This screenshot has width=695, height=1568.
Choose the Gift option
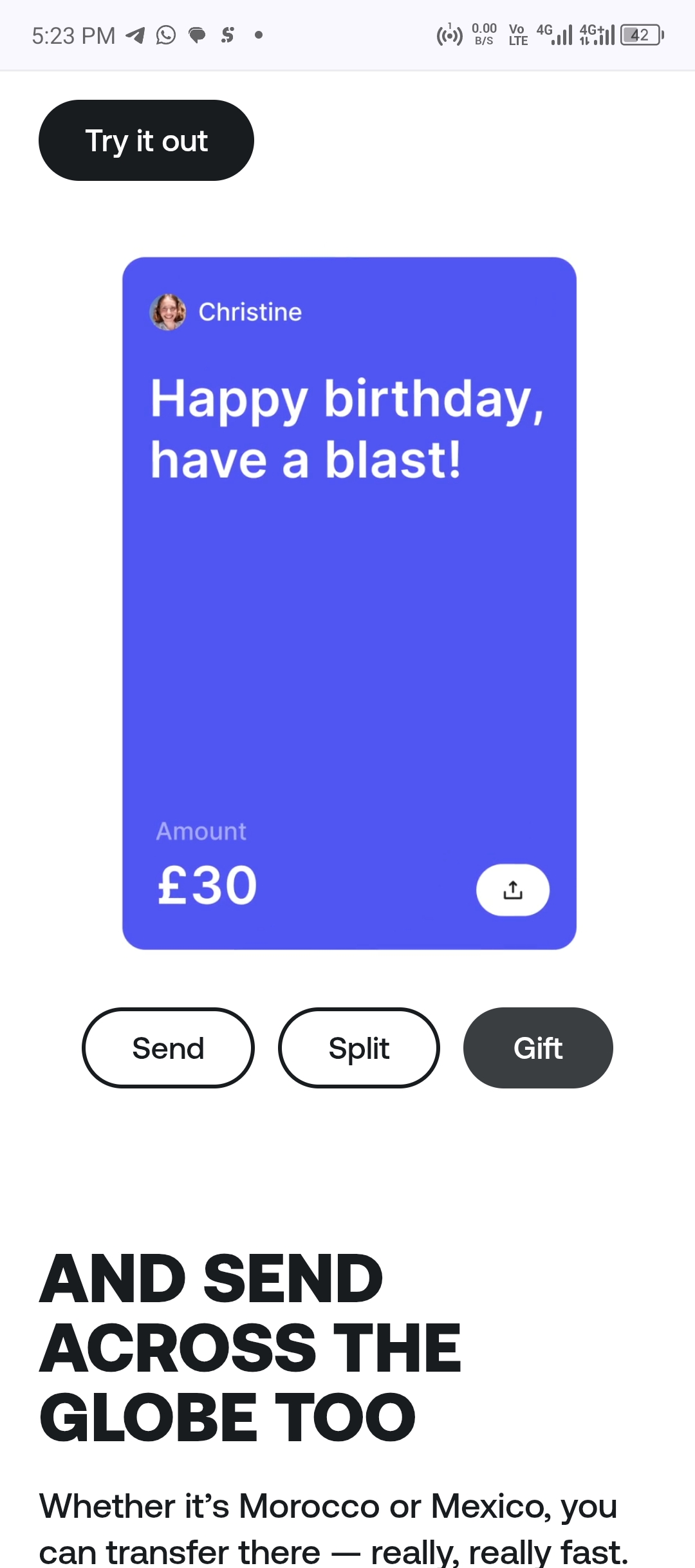[538, 1048]
